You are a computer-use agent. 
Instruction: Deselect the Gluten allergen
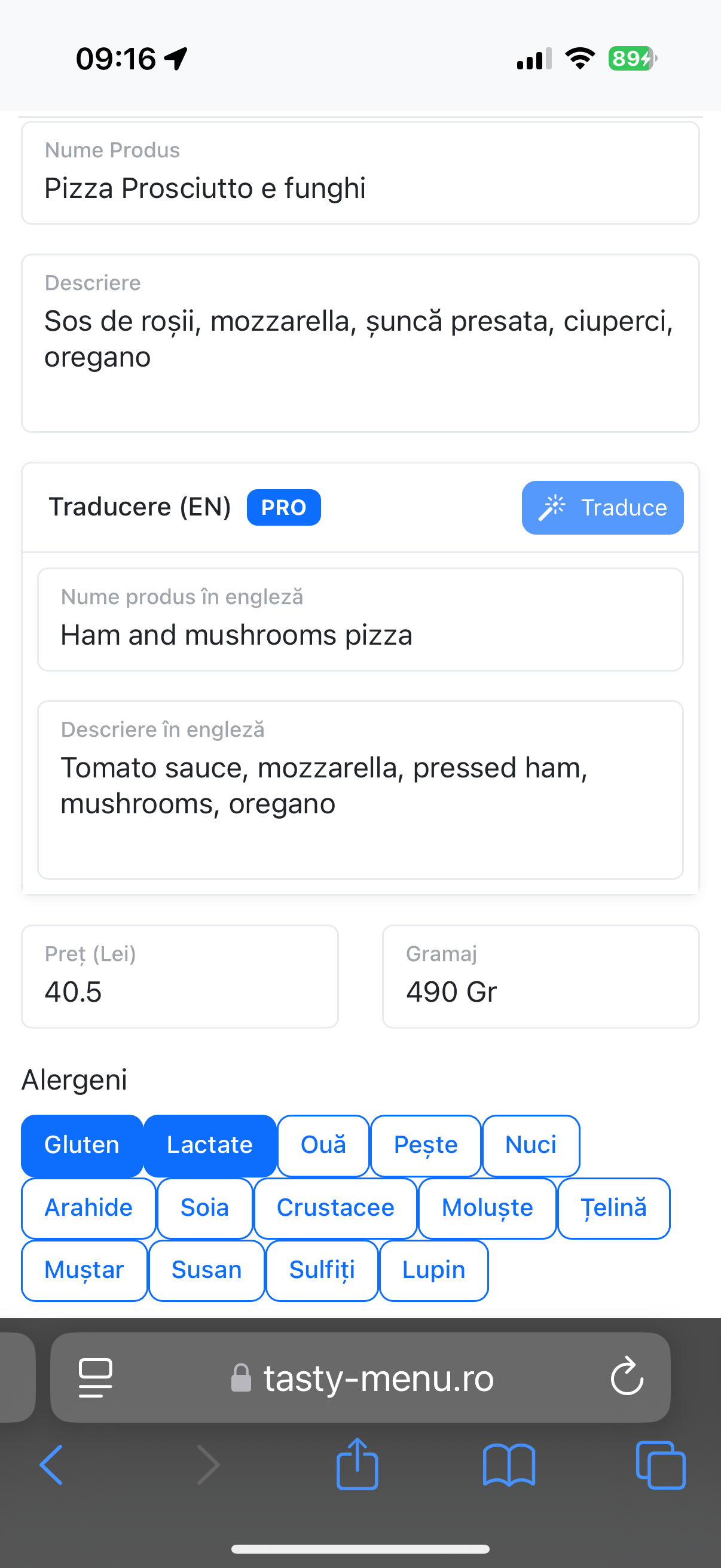coord(81,1145)
